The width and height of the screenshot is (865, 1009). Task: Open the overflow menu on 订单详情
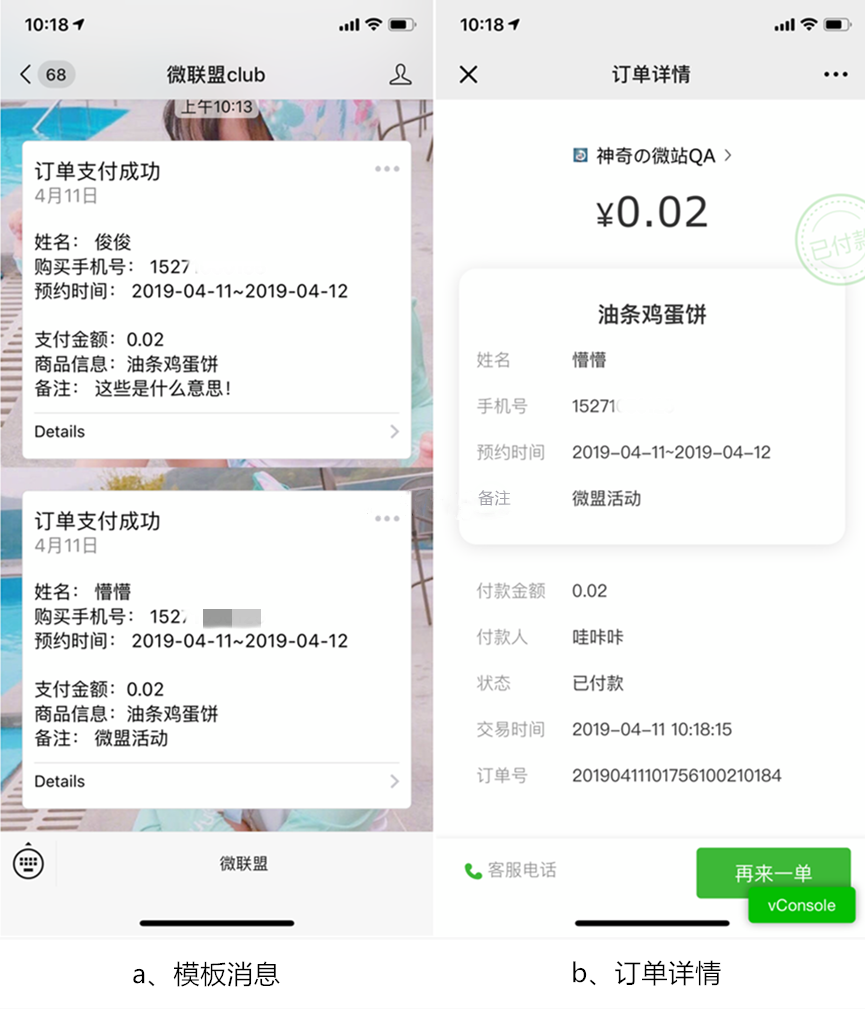tap(835, 75)
